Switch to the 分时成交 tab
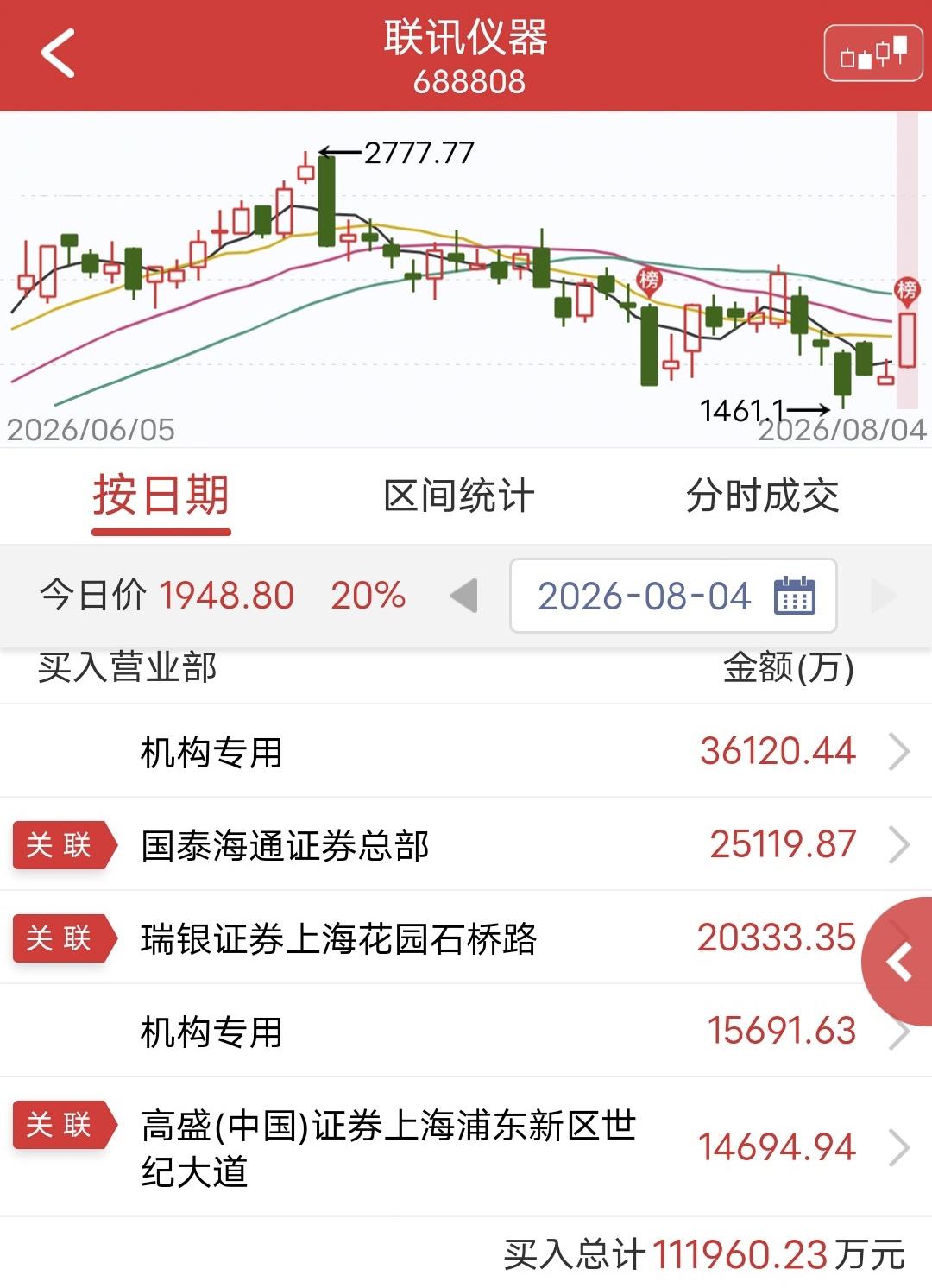932x1288 pixels. [762, 496]
